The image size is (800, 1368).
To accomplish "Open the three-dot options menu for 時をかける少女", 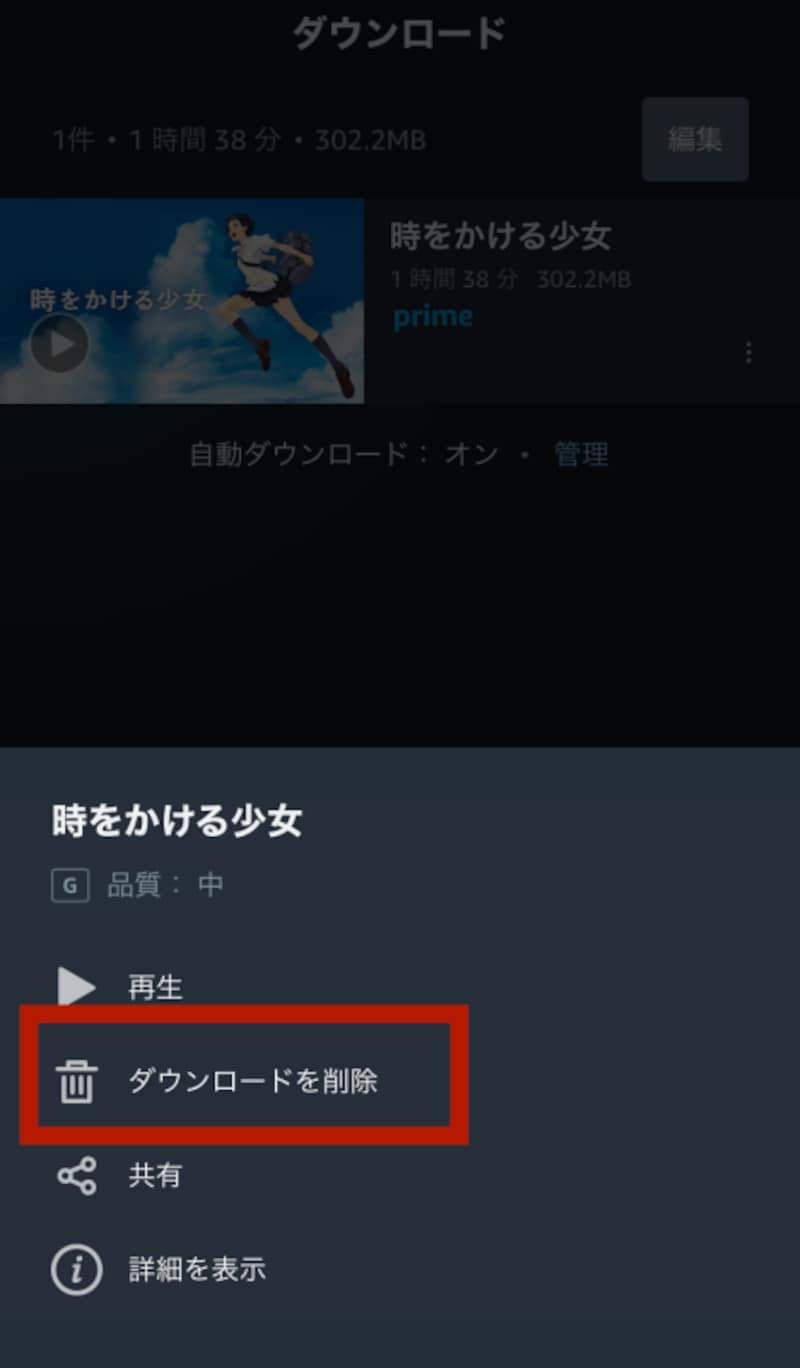I will [748, 352].
